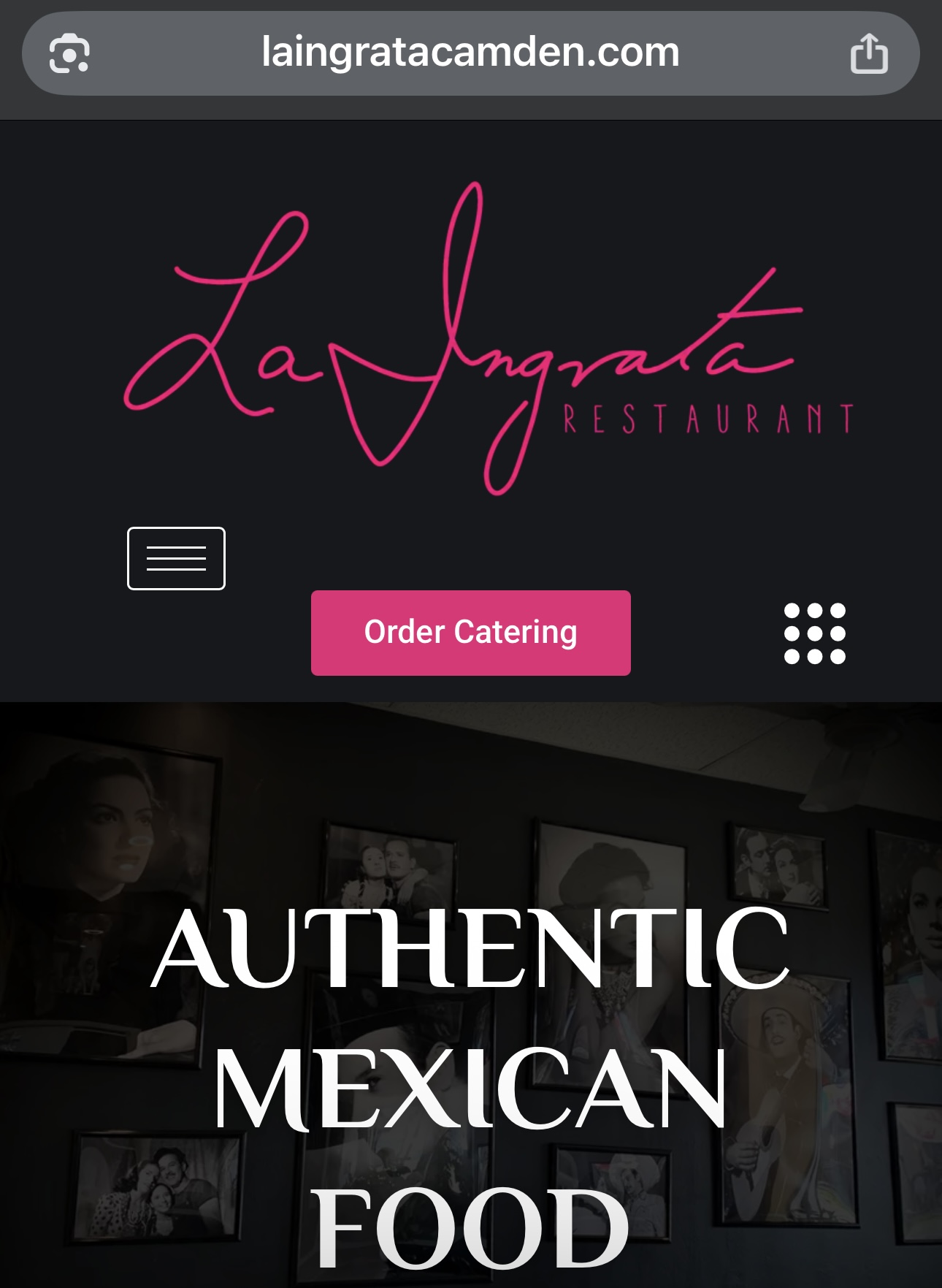Viewport: 942px width, 1288px height.
Task: Tap the Order Catering button
Action: 470,633
